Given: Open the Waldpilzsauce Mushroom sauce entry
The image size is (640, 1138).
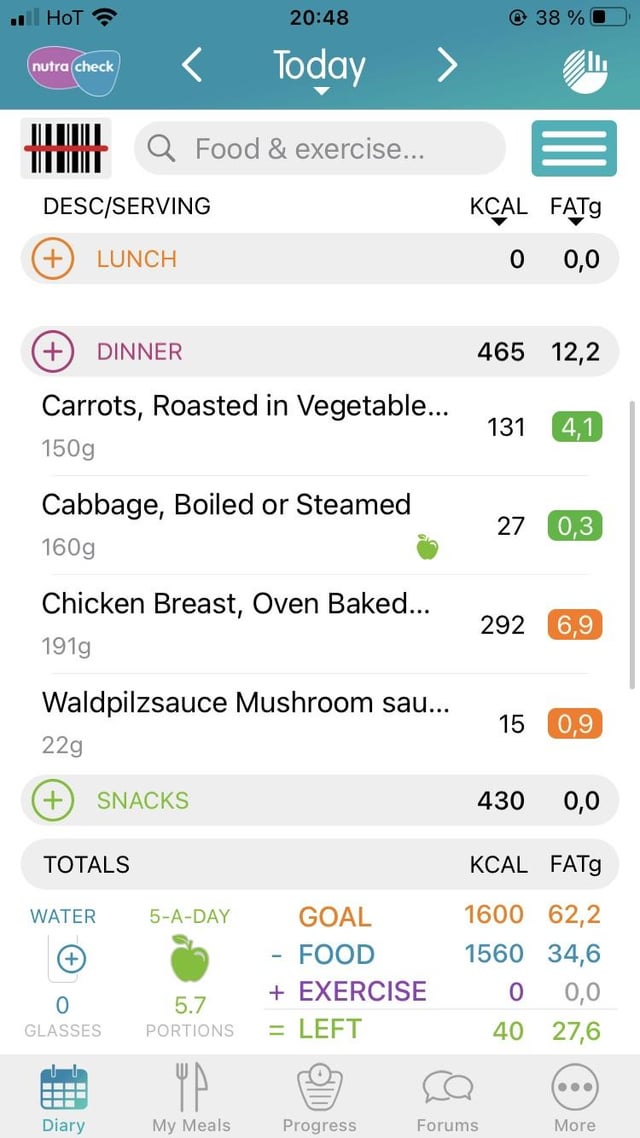Looking at the screenshot, I should [x=319, y=724].
